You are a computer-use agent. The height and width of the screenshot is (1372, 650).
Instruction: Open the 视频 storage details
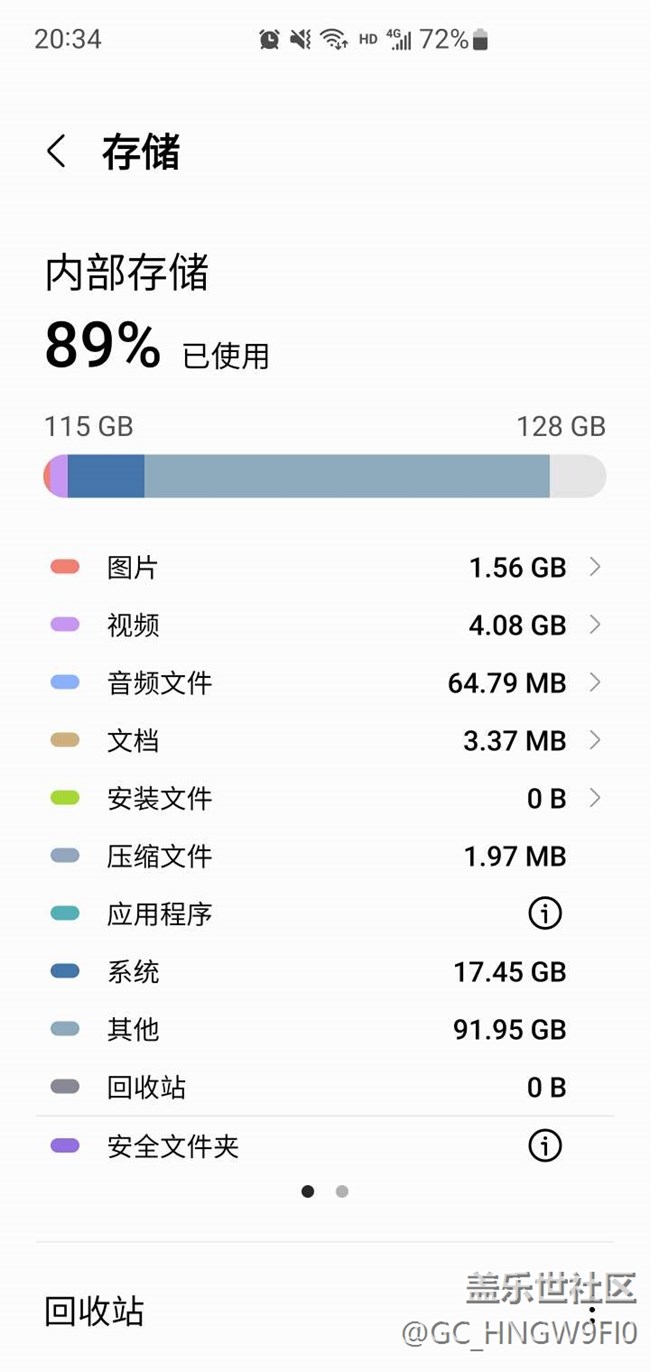tap(325, 625)
